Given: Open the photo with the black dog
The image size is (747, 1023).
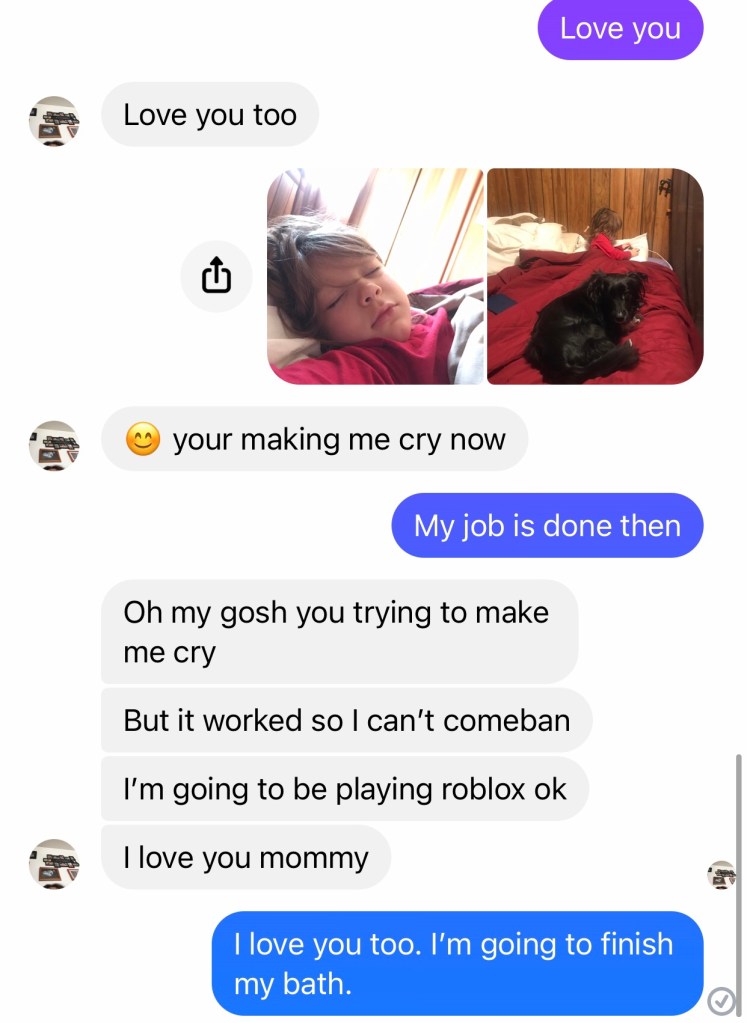Looking at the screenshot, I should pyautogui.click(x=595, y=276).
